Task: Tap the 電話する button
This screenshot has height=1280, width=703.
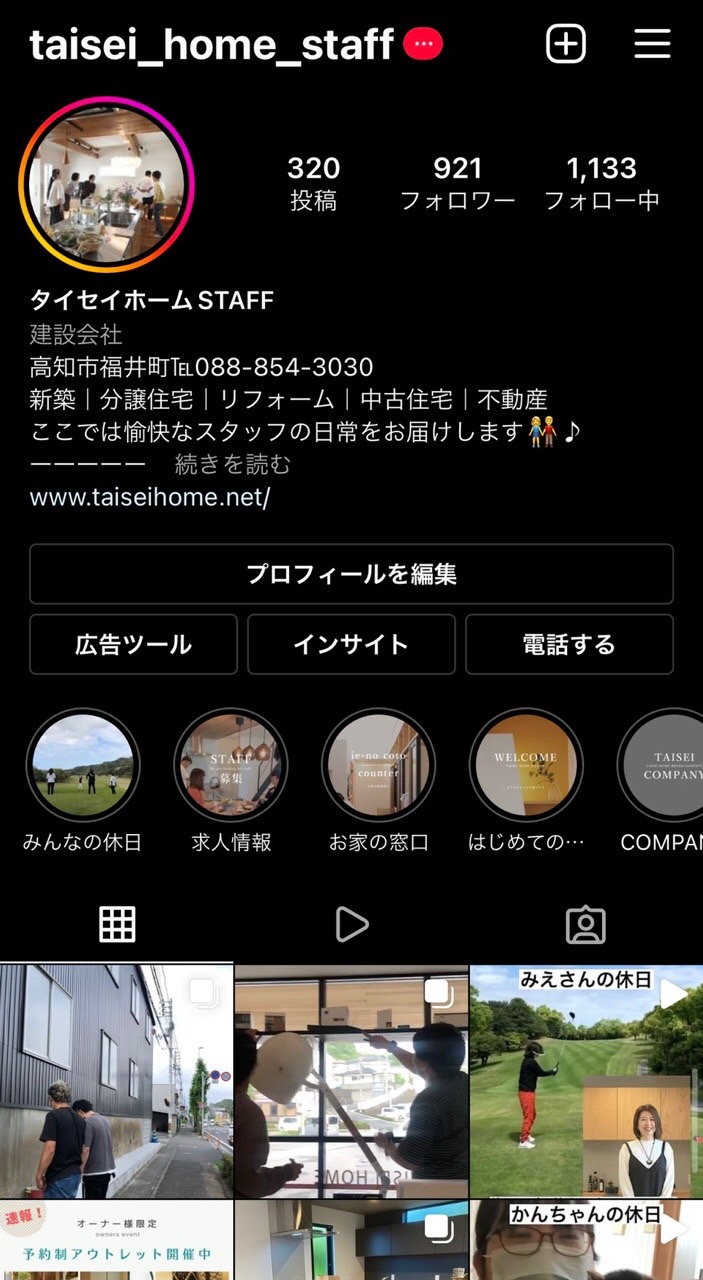Action: click(x=569, y=644)
